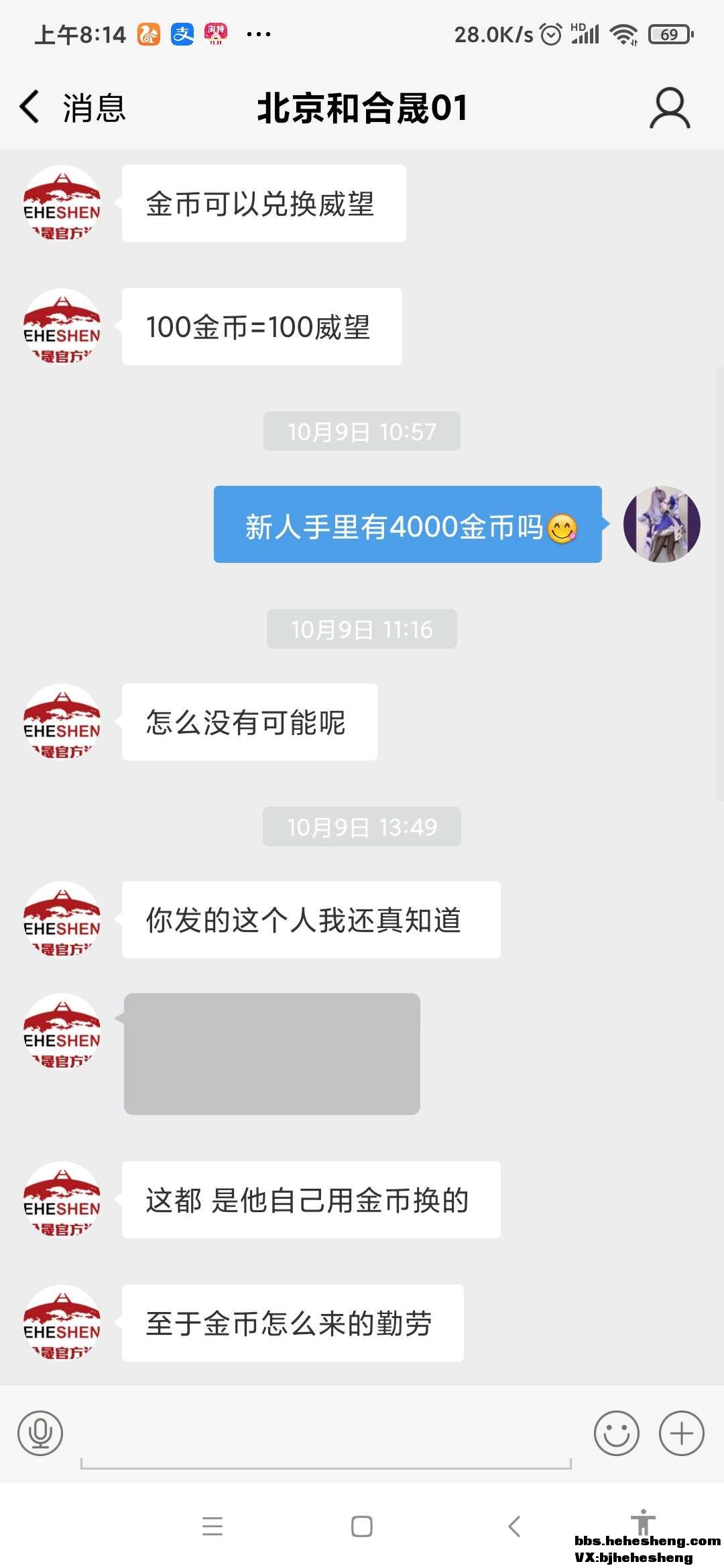The width and height of the screenshot is (724, 1568).
Task: Open the emoji picker
Action: click(x=616, y=1433)
